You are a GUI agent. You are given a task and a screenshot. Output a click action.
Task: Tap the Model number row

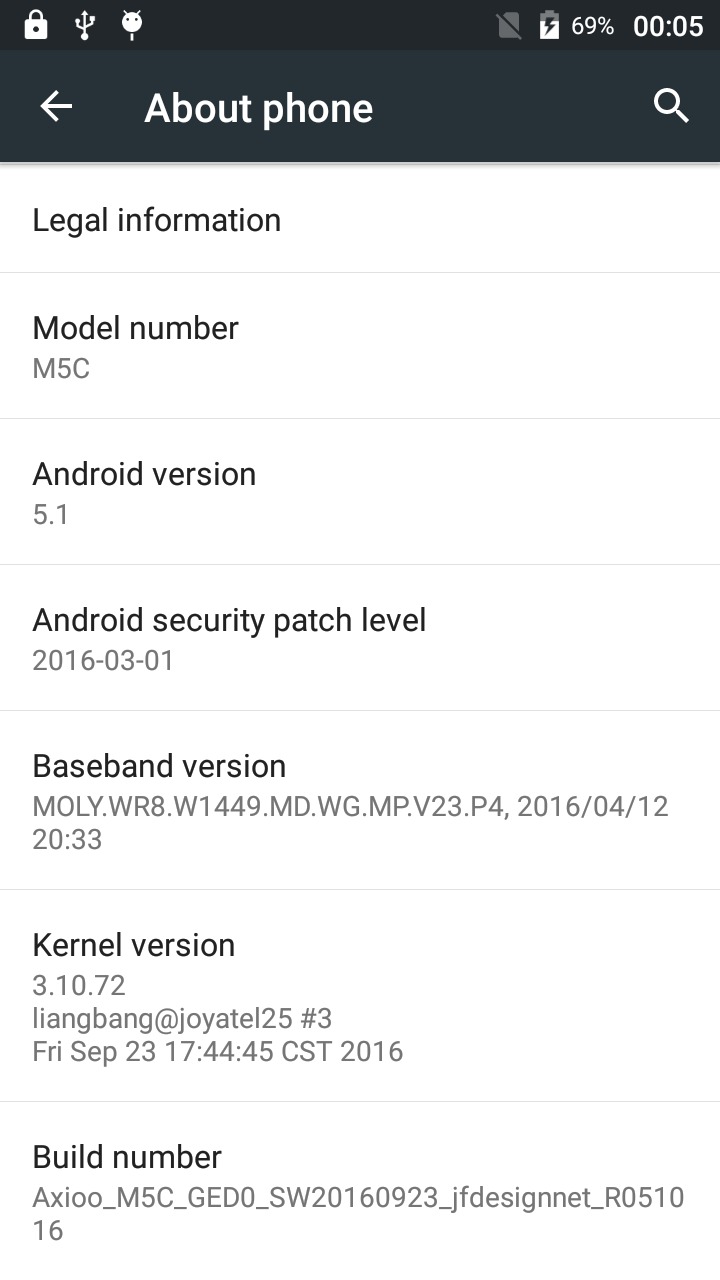tap(360, 346)
